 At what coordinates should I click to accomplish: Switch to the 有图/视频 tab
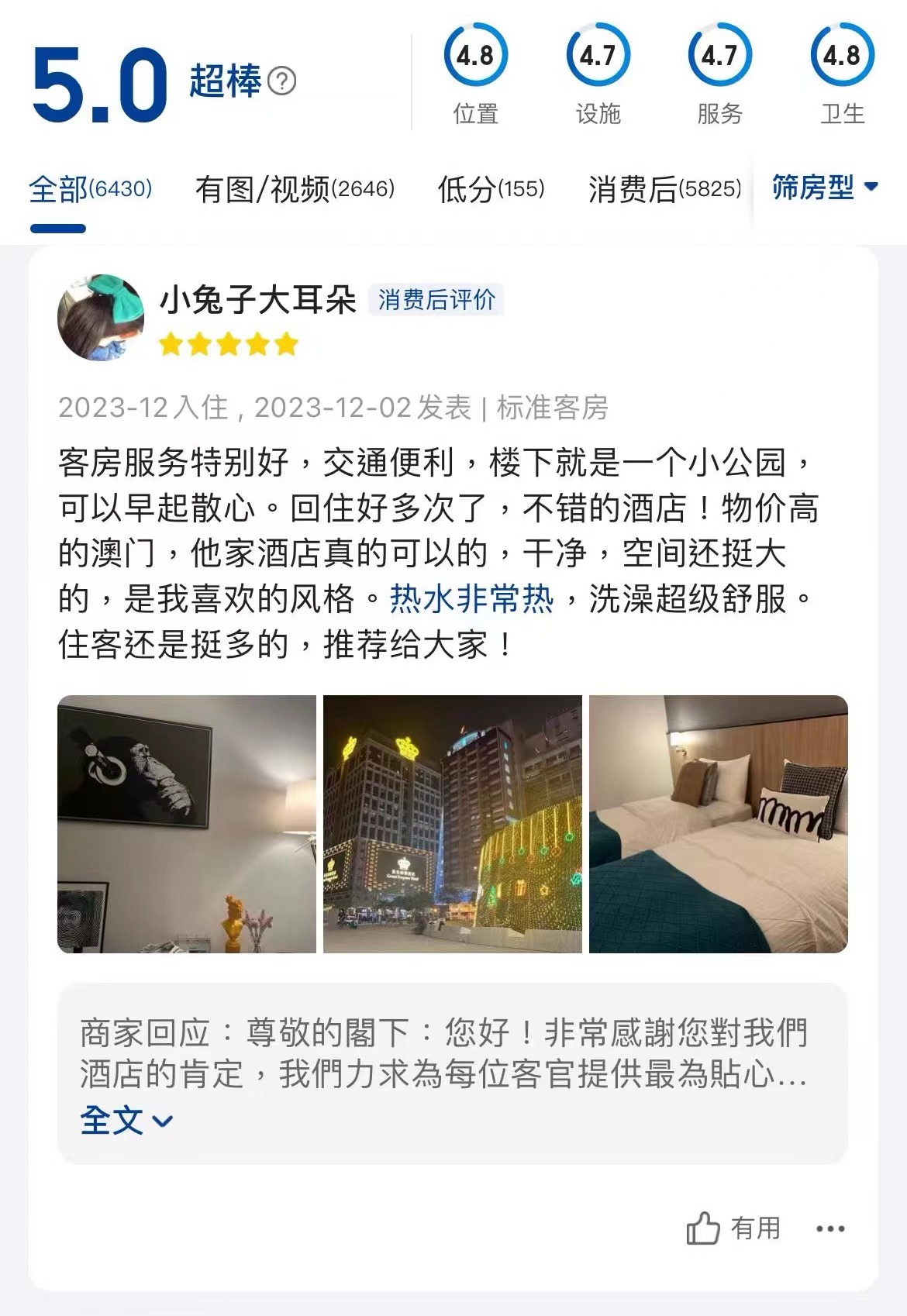295,189
